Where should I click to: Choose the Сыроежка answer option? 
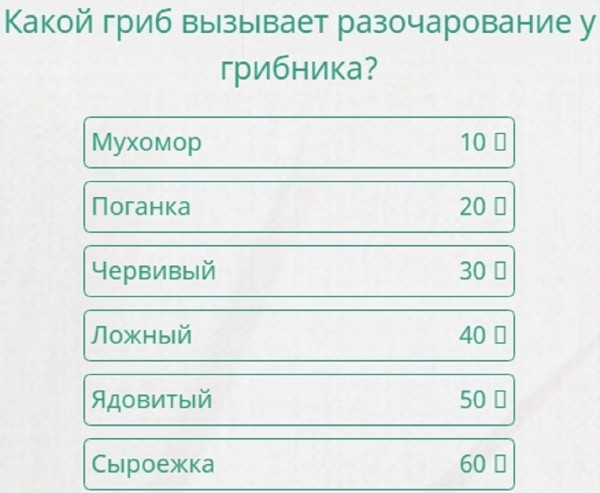[298, 464]
